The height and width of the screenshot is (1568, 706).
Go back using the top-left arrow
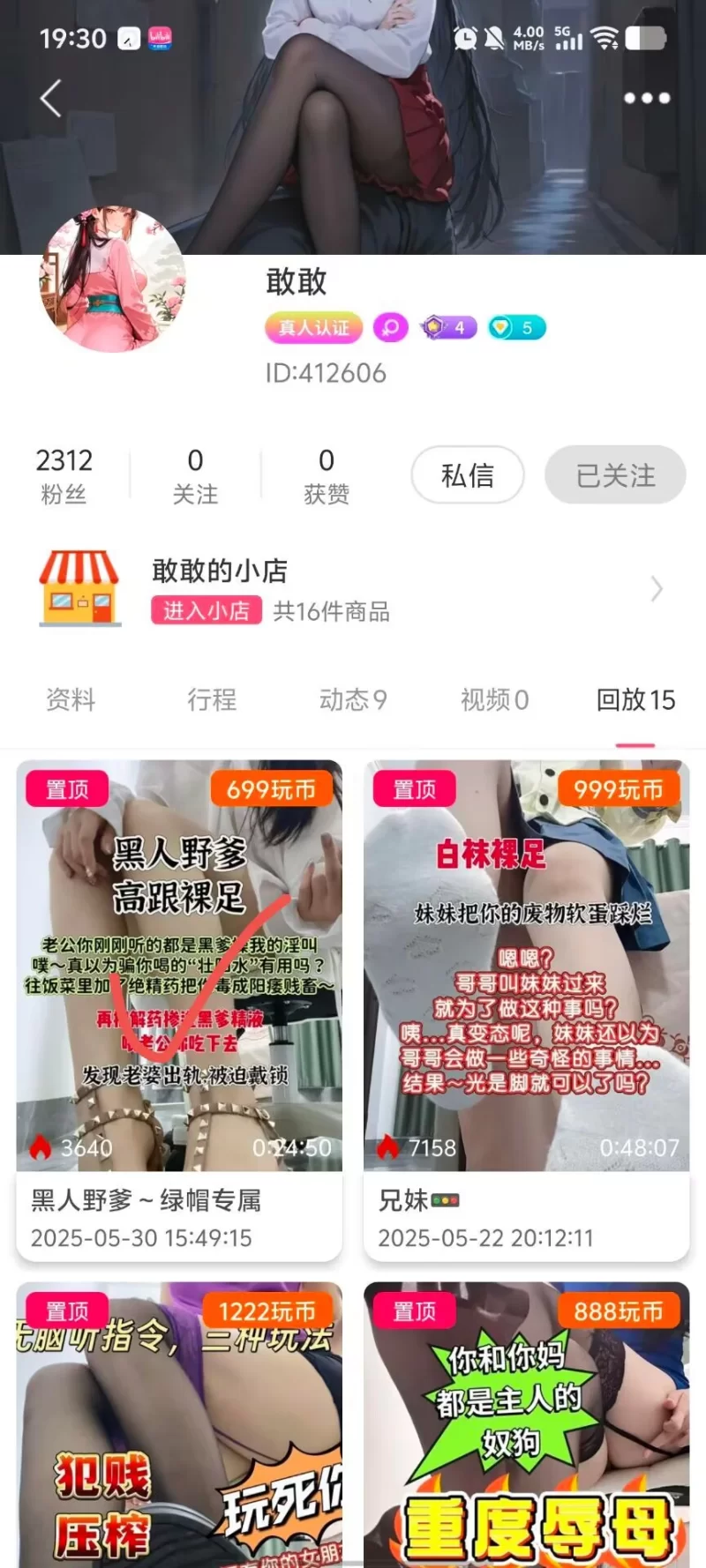[x=51, y=98]
